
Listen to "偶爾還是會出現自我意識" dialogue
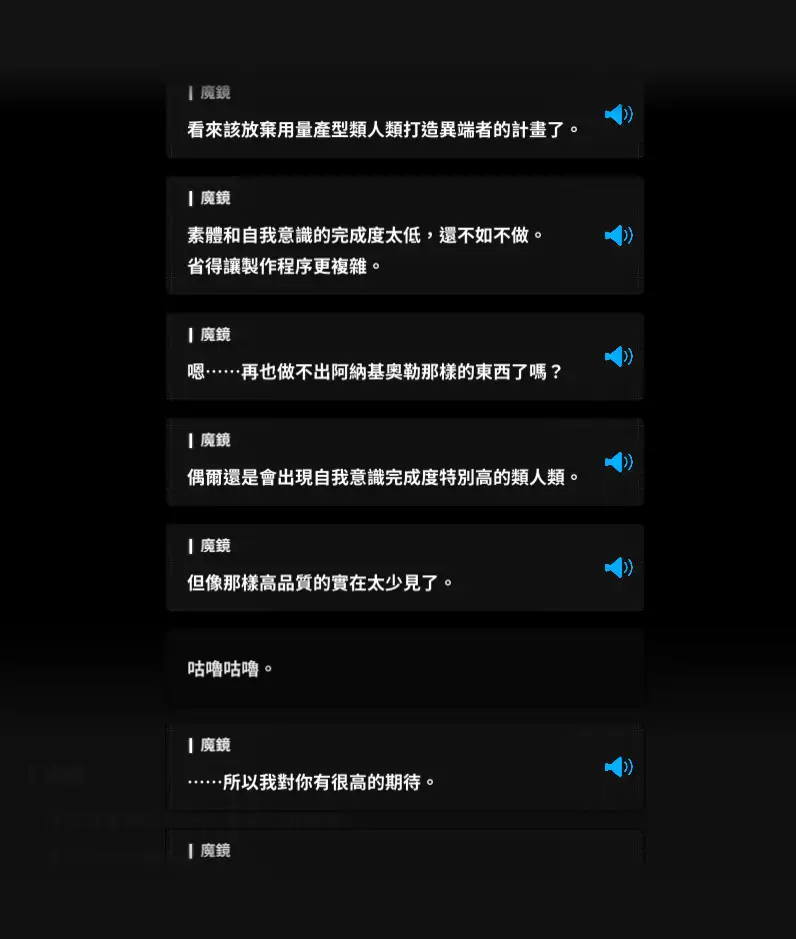tap(618, 462)
